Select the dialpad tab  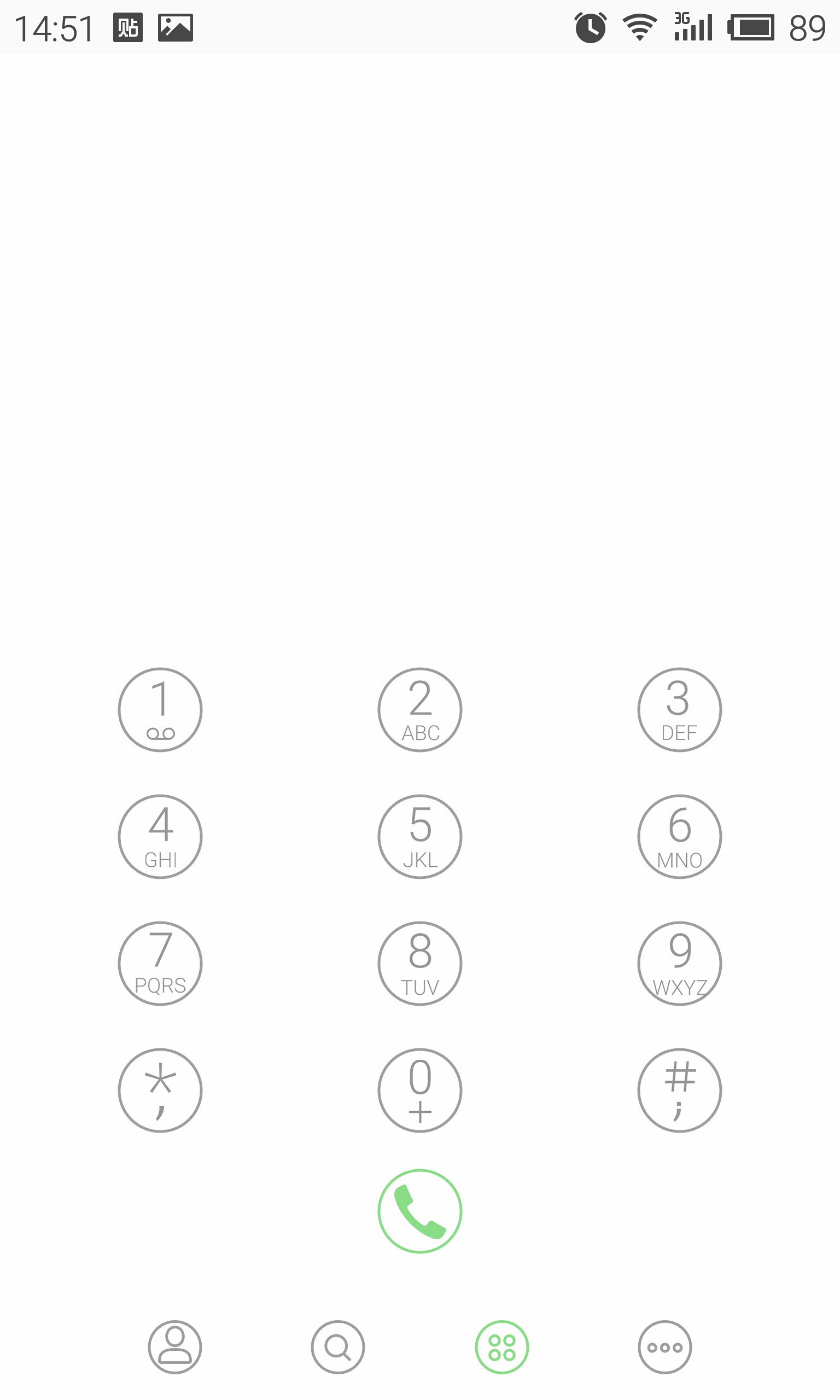pos(501,1347)
